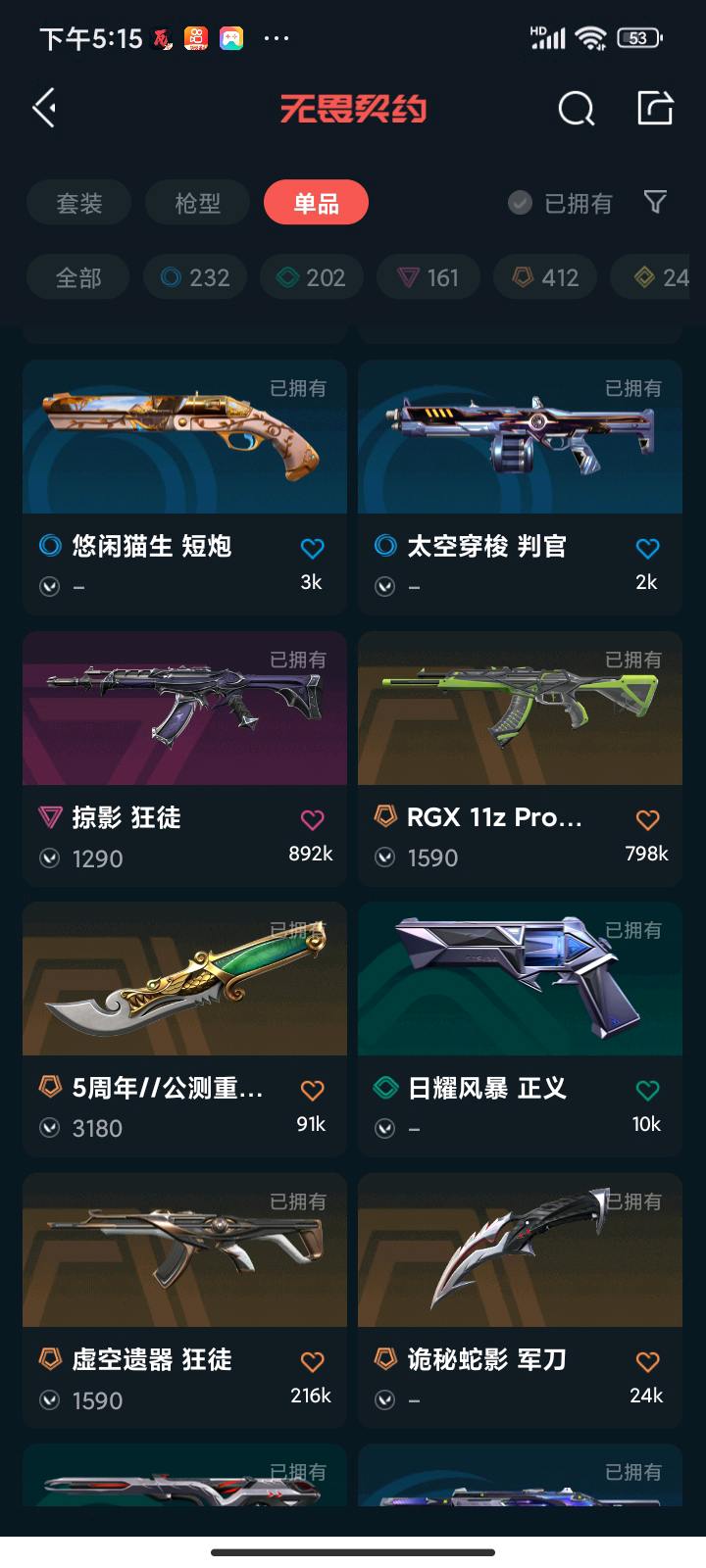This screenshot has width=706, height=1568.
Task: Share this page via share icon
Action: coord(655,108)
